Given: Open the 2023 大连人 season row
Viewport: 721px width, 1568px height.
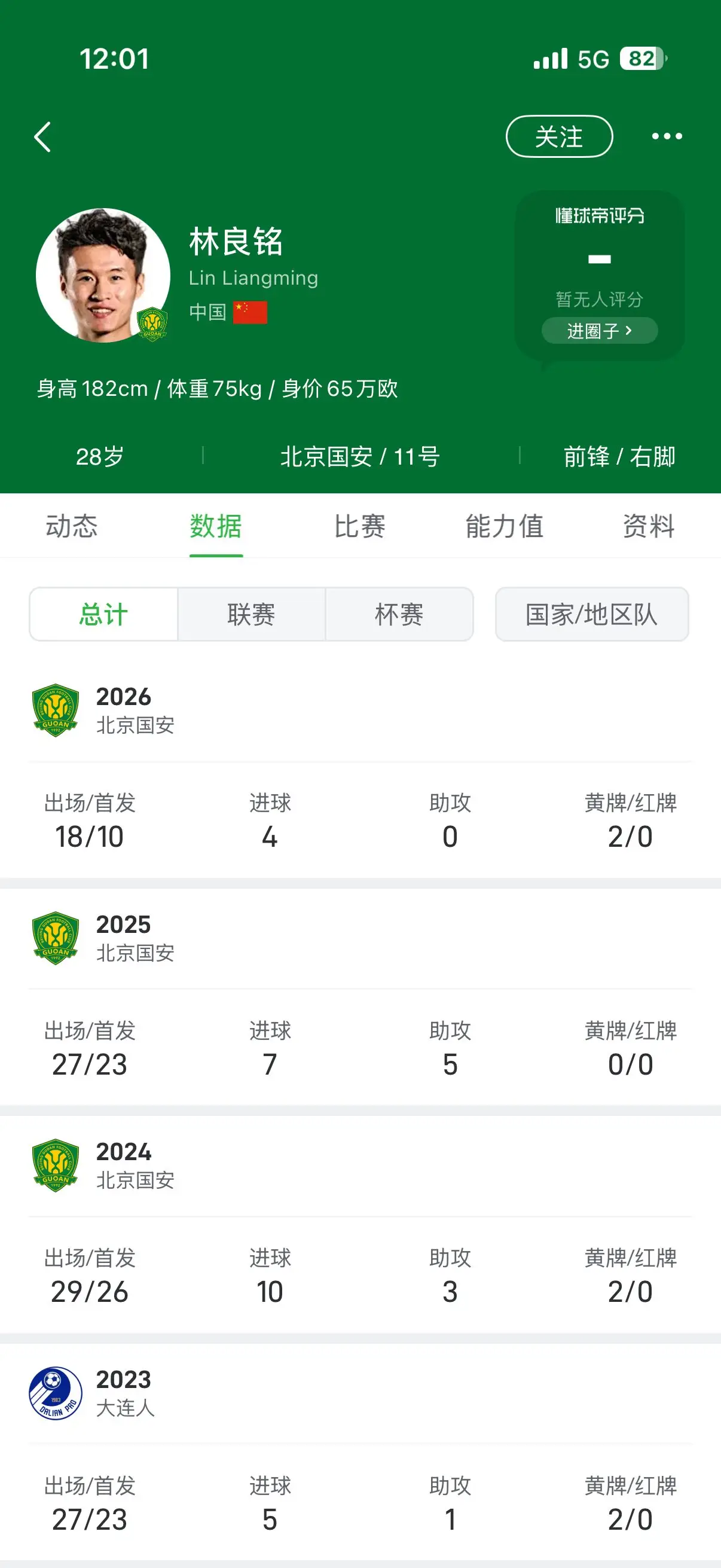Looking at the screenshot, I should [x=360, y=1393].
